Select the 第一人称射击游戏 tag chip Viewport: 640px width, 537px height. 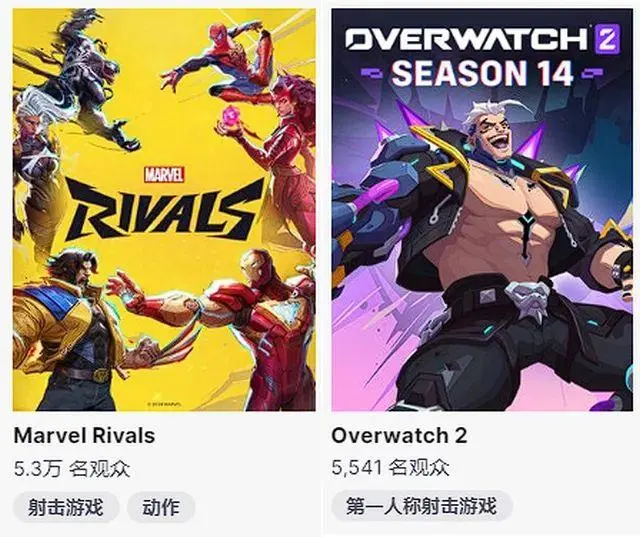pyautogui.click(x=421, y=506)
